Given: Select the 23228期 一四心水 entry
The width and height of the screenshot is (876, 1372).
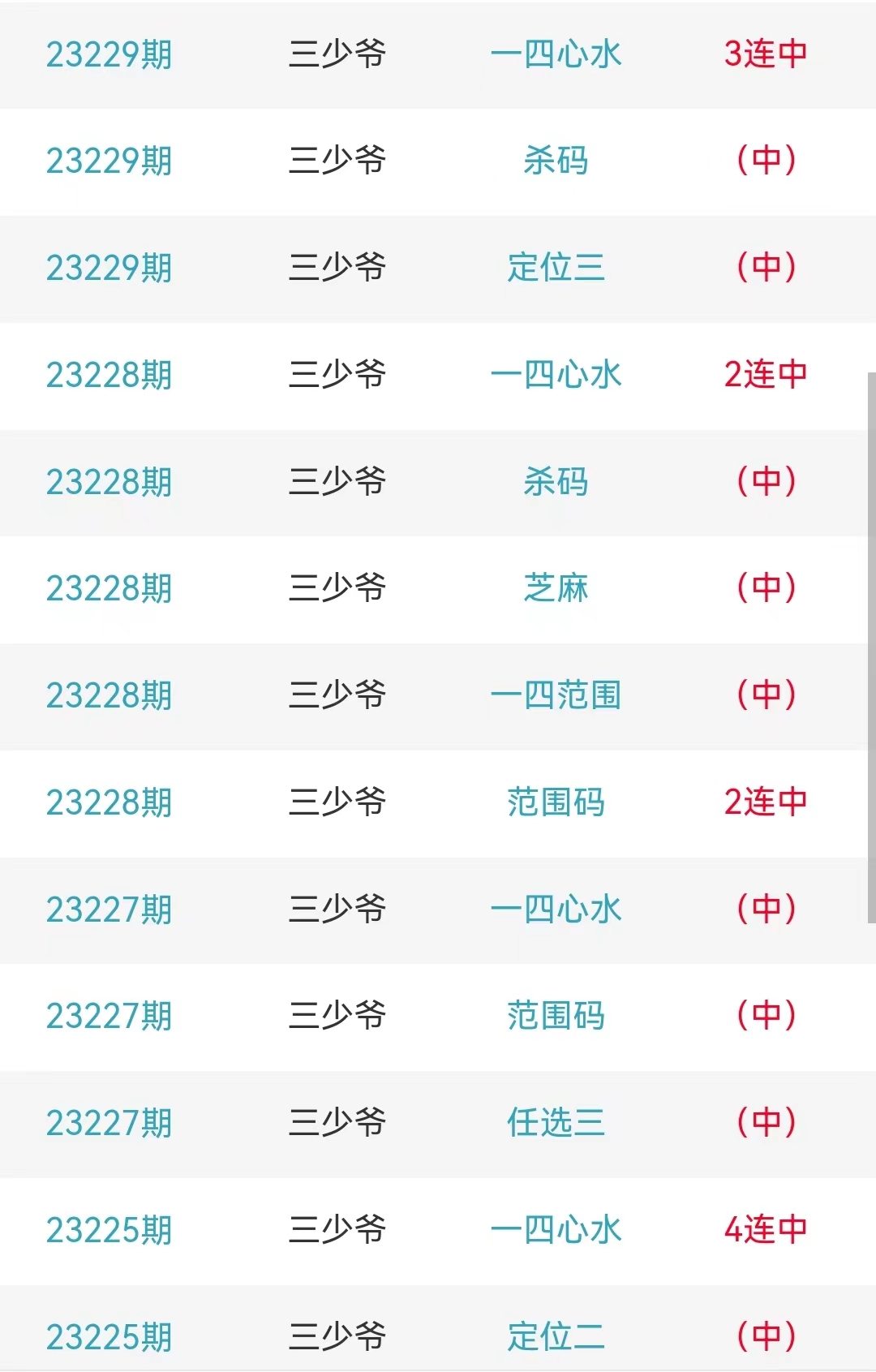Looking at the screenshot, I should click(x=556, y=375).
